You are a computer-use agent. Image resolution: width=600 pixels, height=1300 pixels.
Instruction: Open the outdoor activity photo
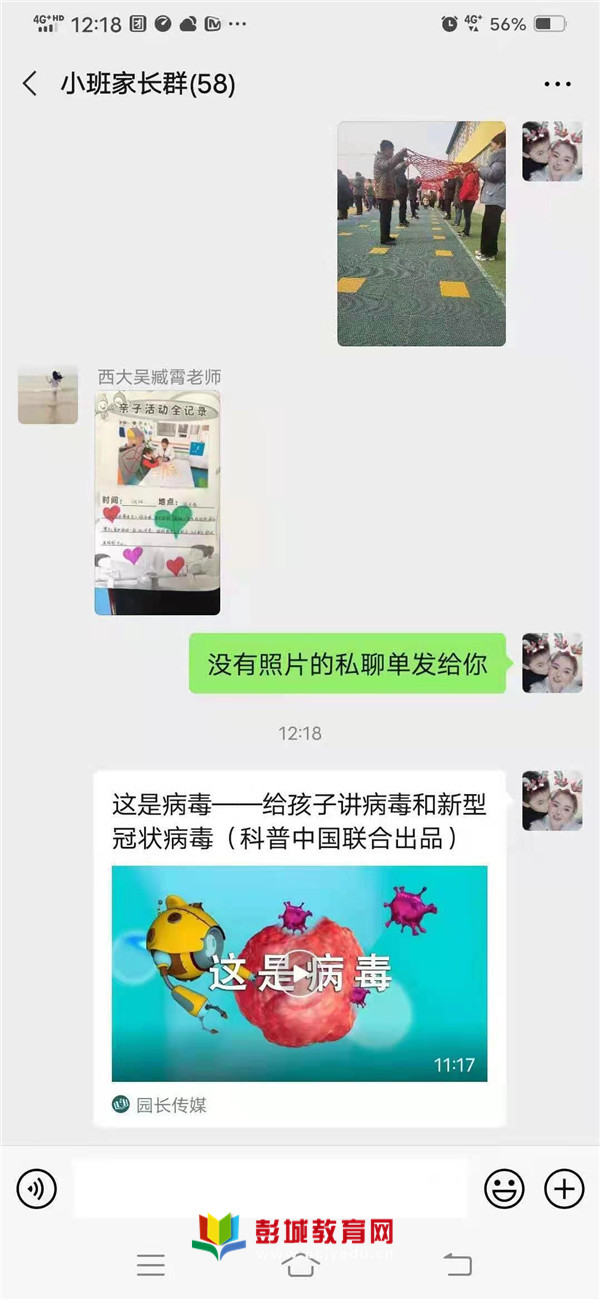coord(421,234)
